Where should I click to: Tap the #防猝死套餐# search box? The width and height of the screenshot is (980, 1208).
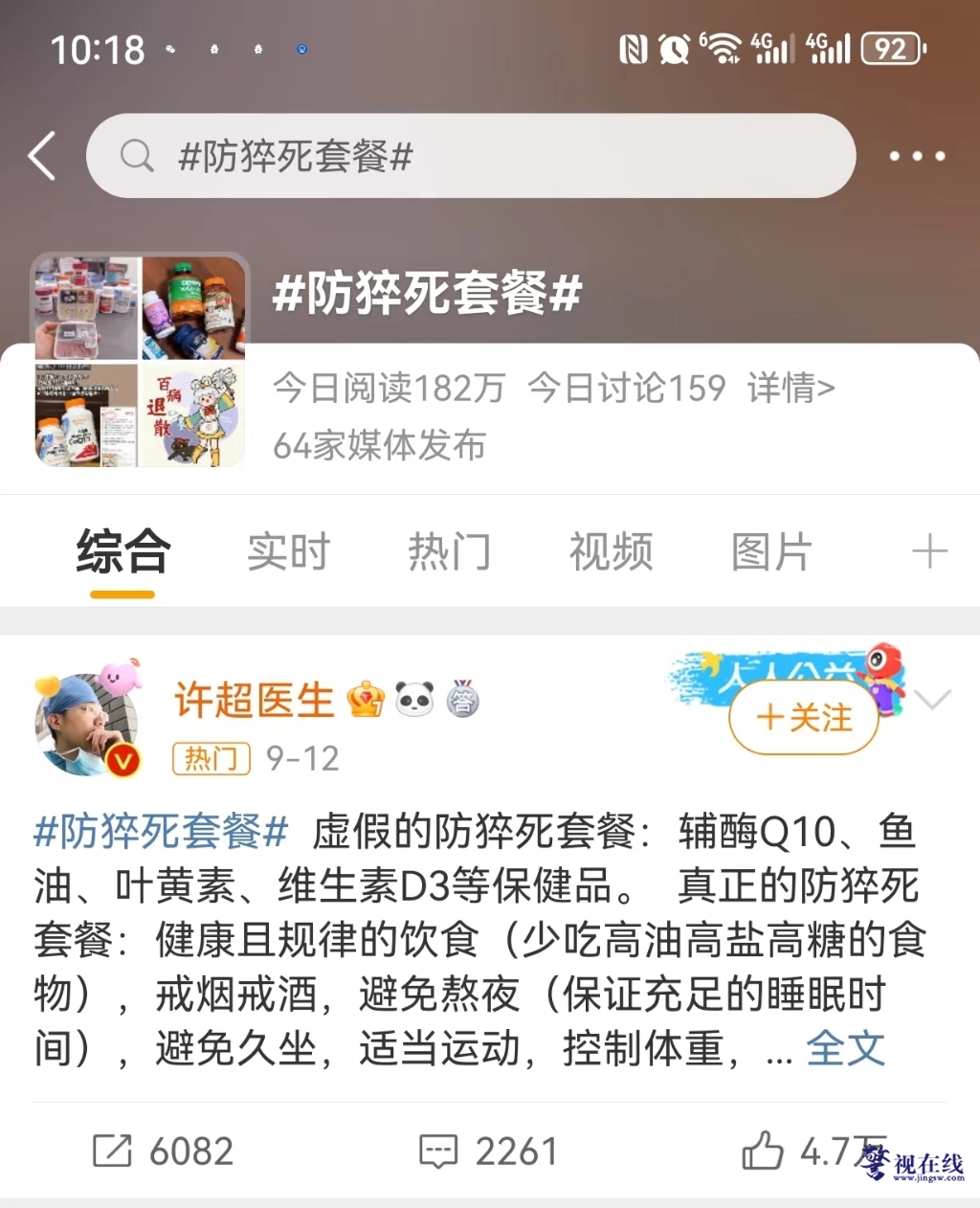coord(469,156)
